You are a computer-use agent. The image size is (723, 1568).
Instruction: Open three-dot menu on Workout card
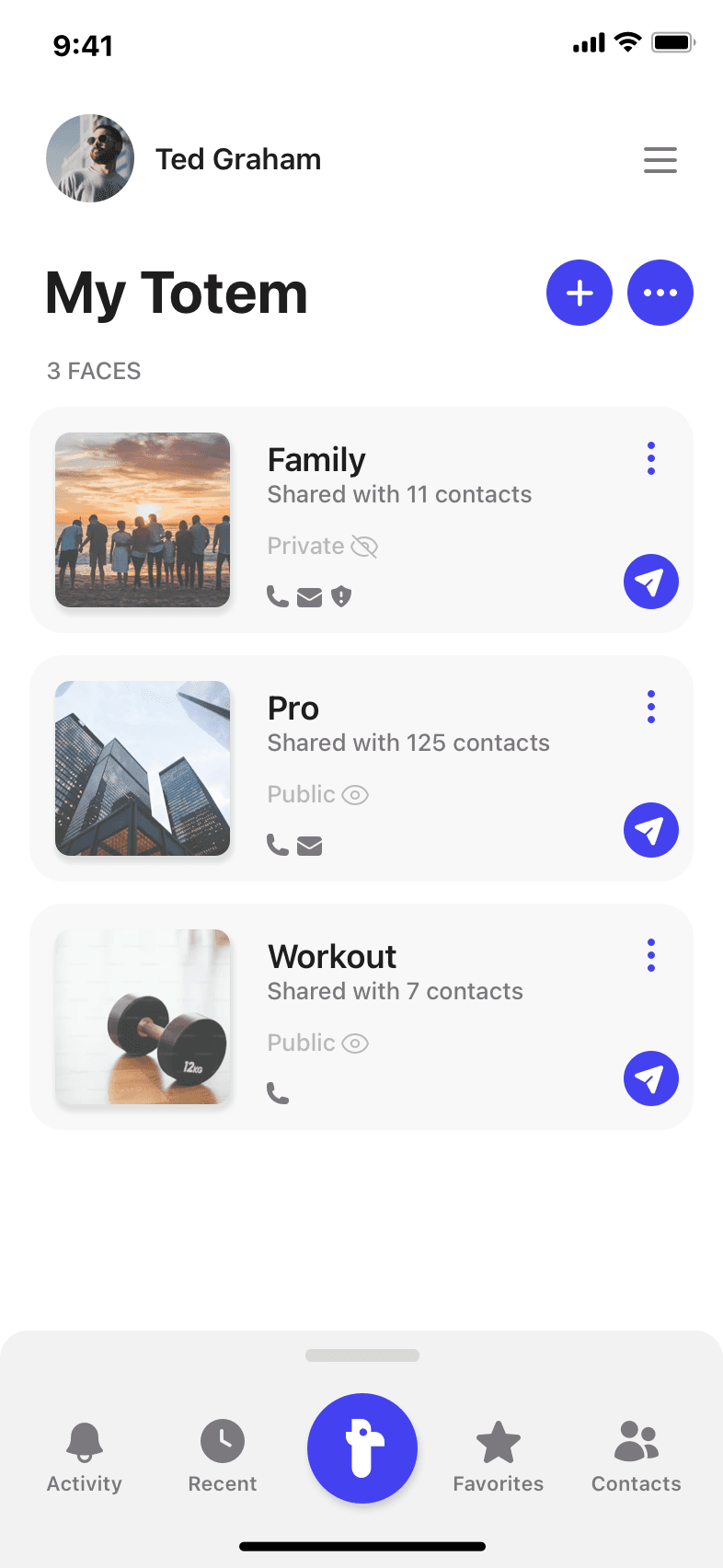pyautogui.click(x=651, y=955)
